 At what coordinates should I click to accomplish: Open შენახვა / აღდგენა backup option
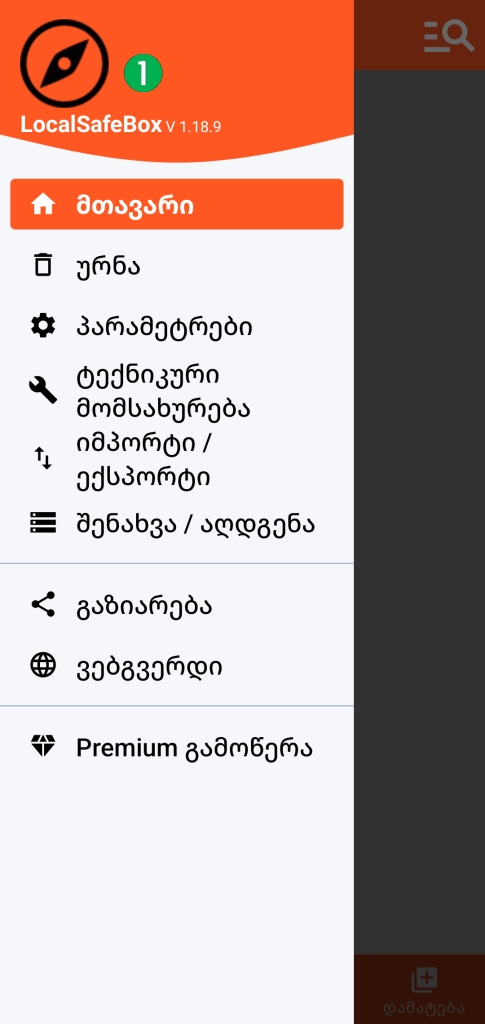(x=176, y=524)
